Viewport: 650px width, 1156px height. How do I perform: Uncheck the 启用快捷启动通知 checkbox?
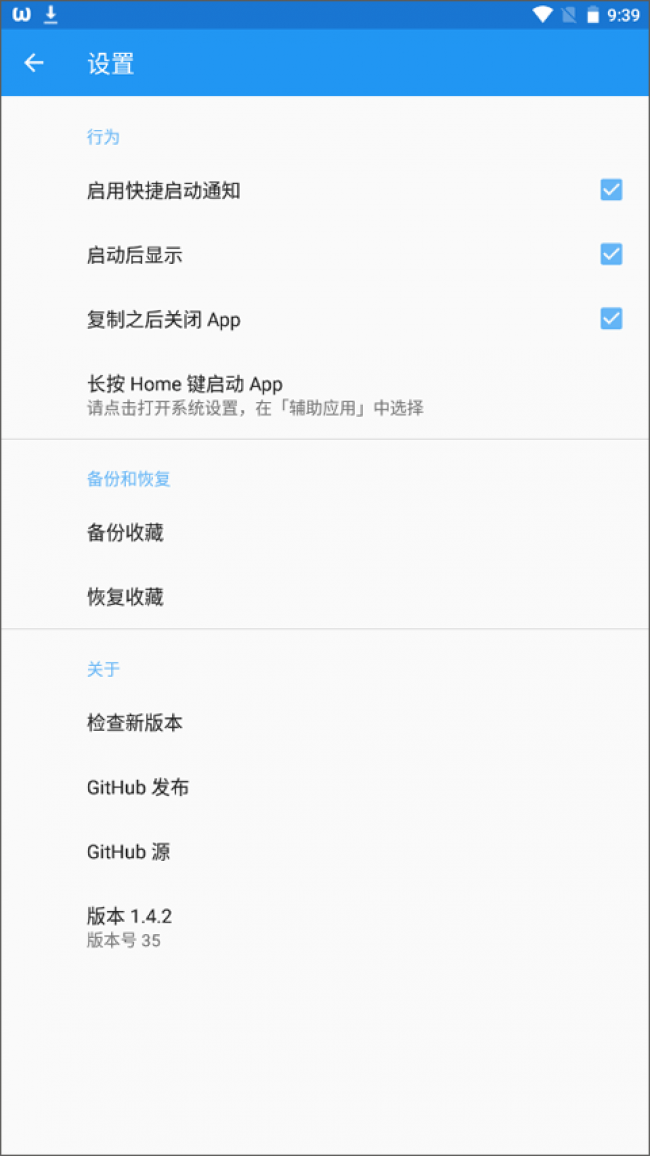point(611,190)
